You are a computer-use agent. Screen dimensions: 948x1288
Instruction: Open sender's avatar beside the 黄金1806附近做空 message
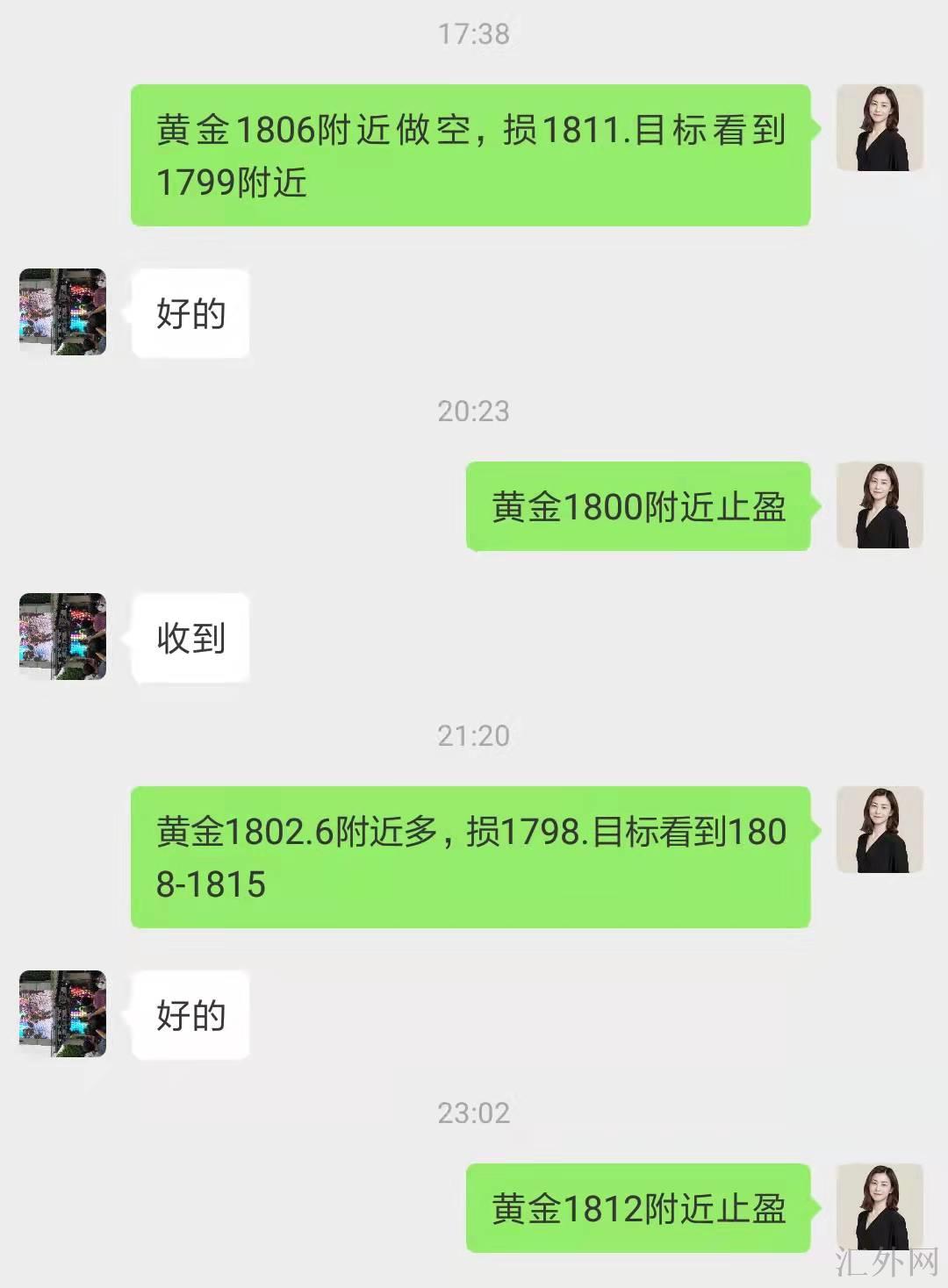click(880, 128)
